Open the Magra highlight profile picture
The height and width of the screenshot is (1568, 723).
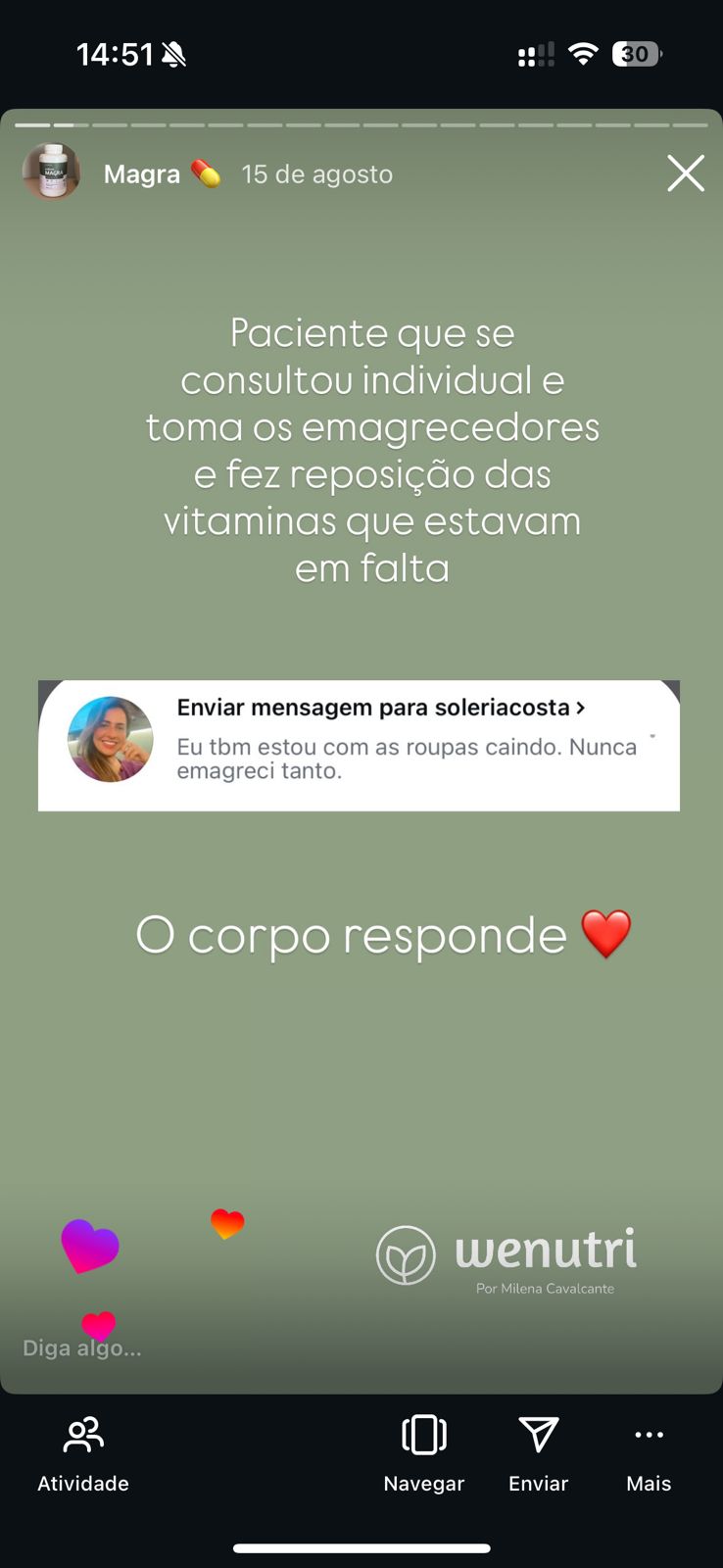[51, 172]
